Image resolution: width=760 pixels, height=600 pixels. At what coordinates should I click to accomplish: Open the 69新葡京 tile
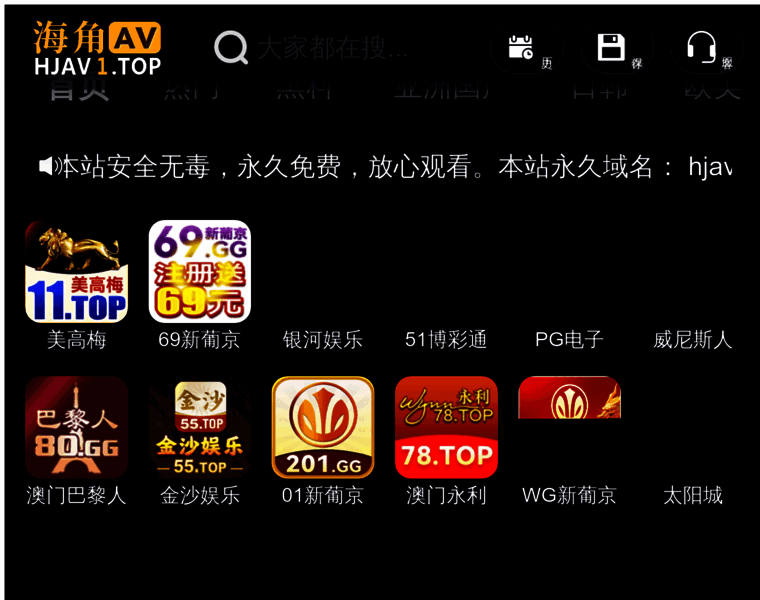point(199,272)
